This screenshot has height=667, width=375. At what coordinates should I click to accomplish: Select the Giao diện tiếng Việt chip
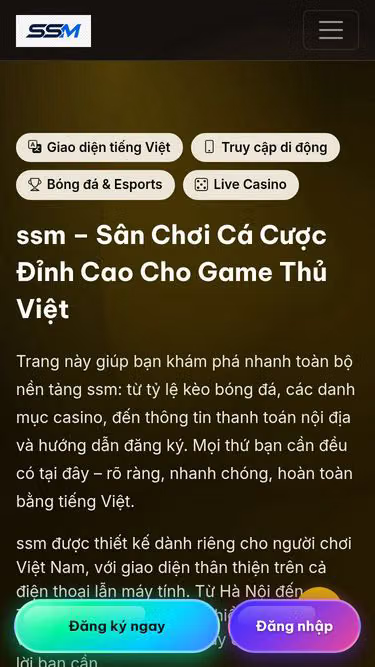point(99,147)
